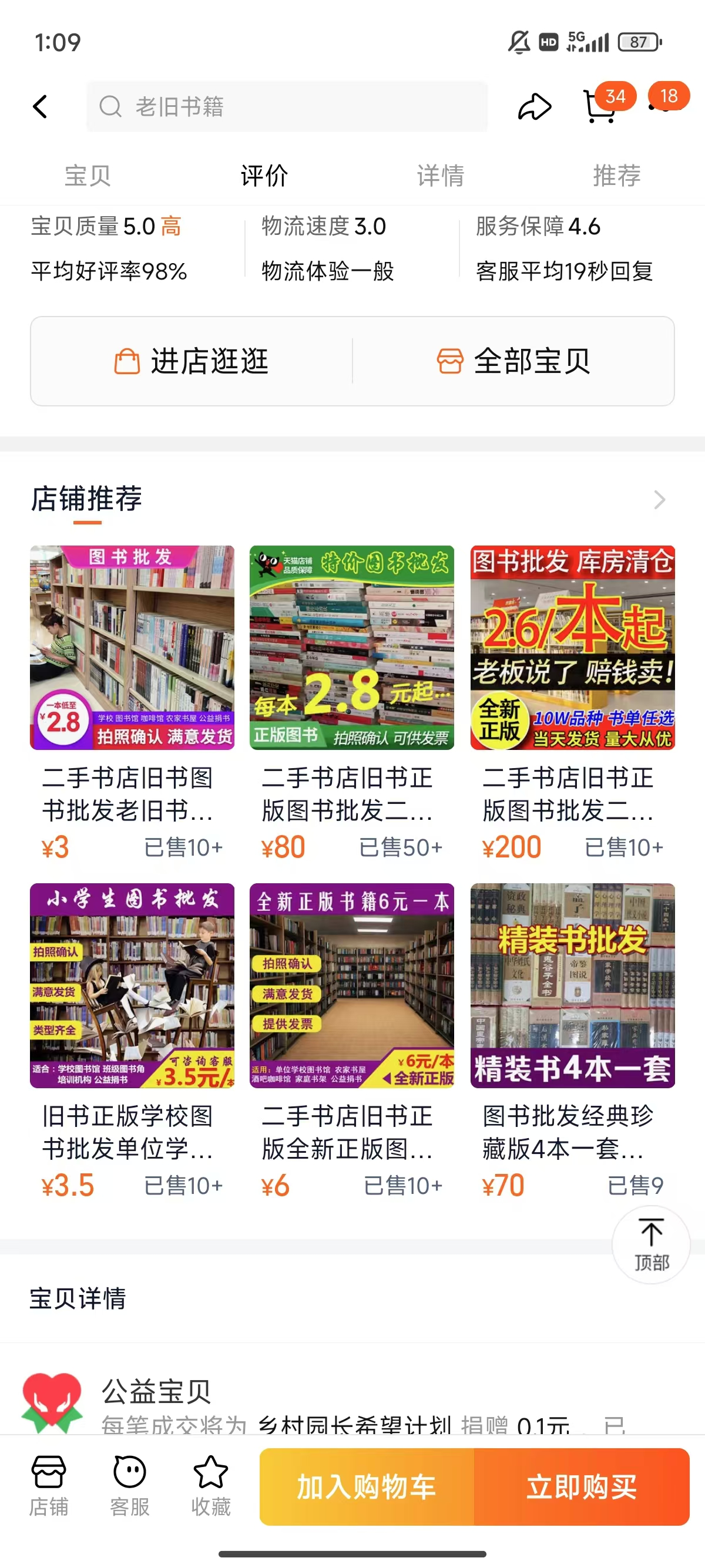The image size is (705, 1568).
Task: Expand 店铺推荐 with the arrow
Action: coord(659,500)
